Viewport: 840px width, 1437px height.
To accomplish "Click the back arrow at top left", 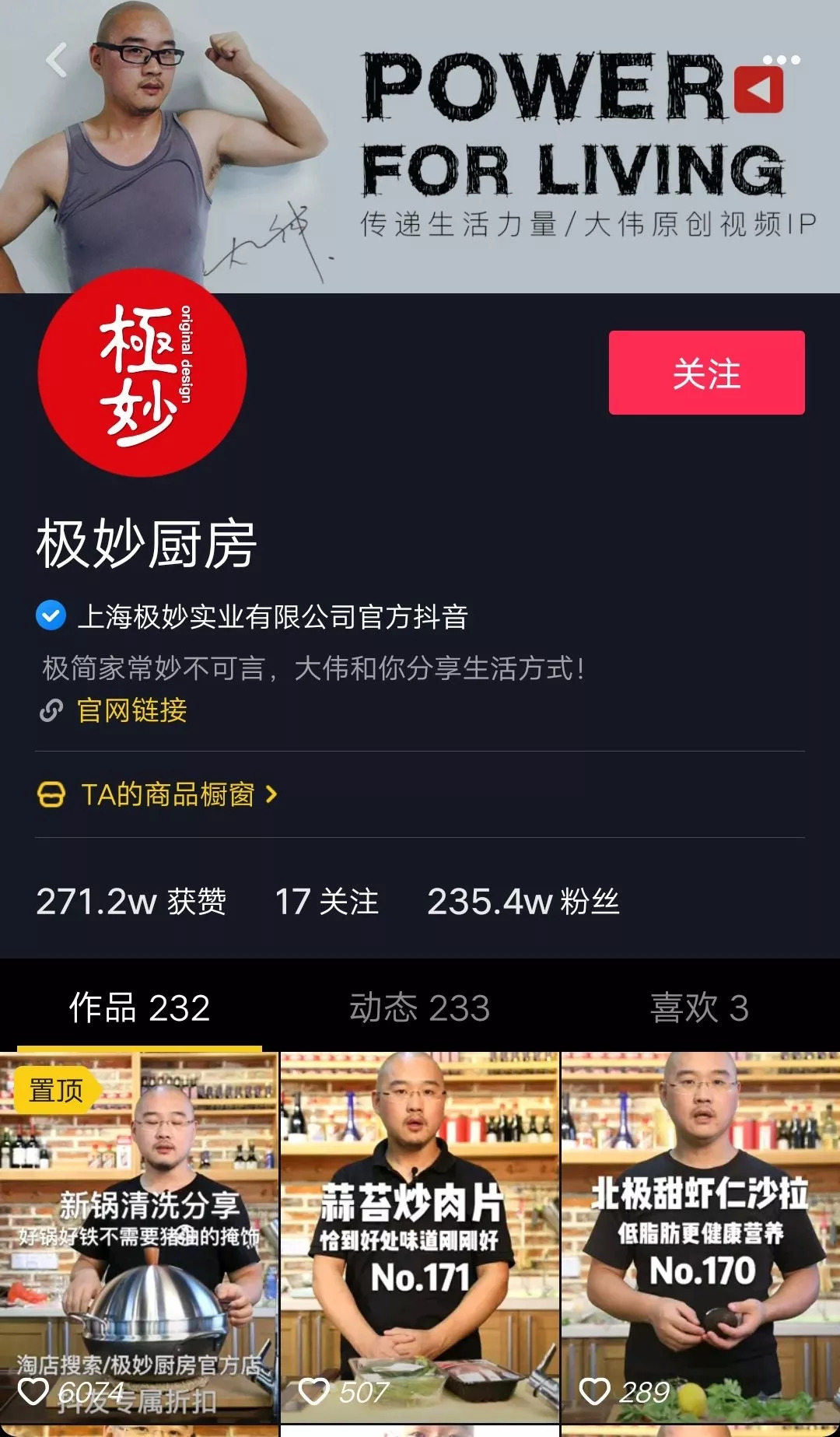I will 57,61.
